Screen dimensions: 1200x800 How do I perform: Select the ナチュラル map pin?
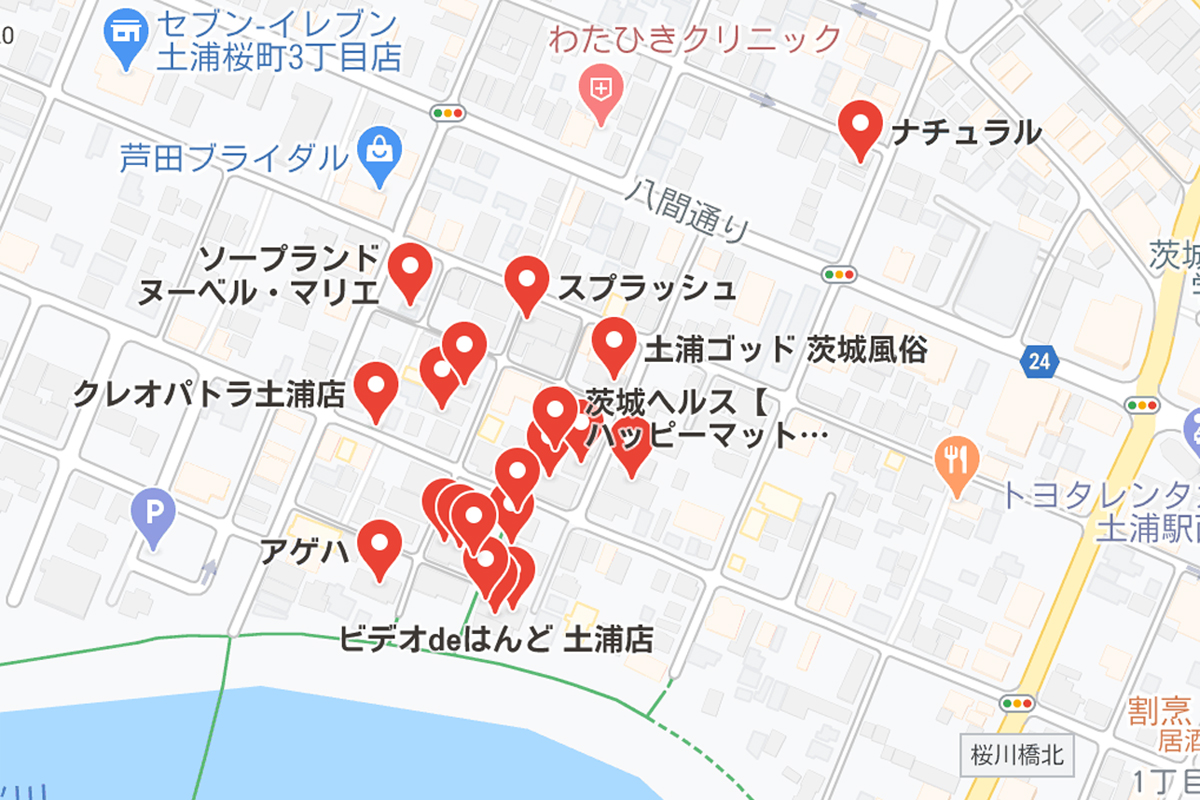pyautogui.click(x=858, y=126)
